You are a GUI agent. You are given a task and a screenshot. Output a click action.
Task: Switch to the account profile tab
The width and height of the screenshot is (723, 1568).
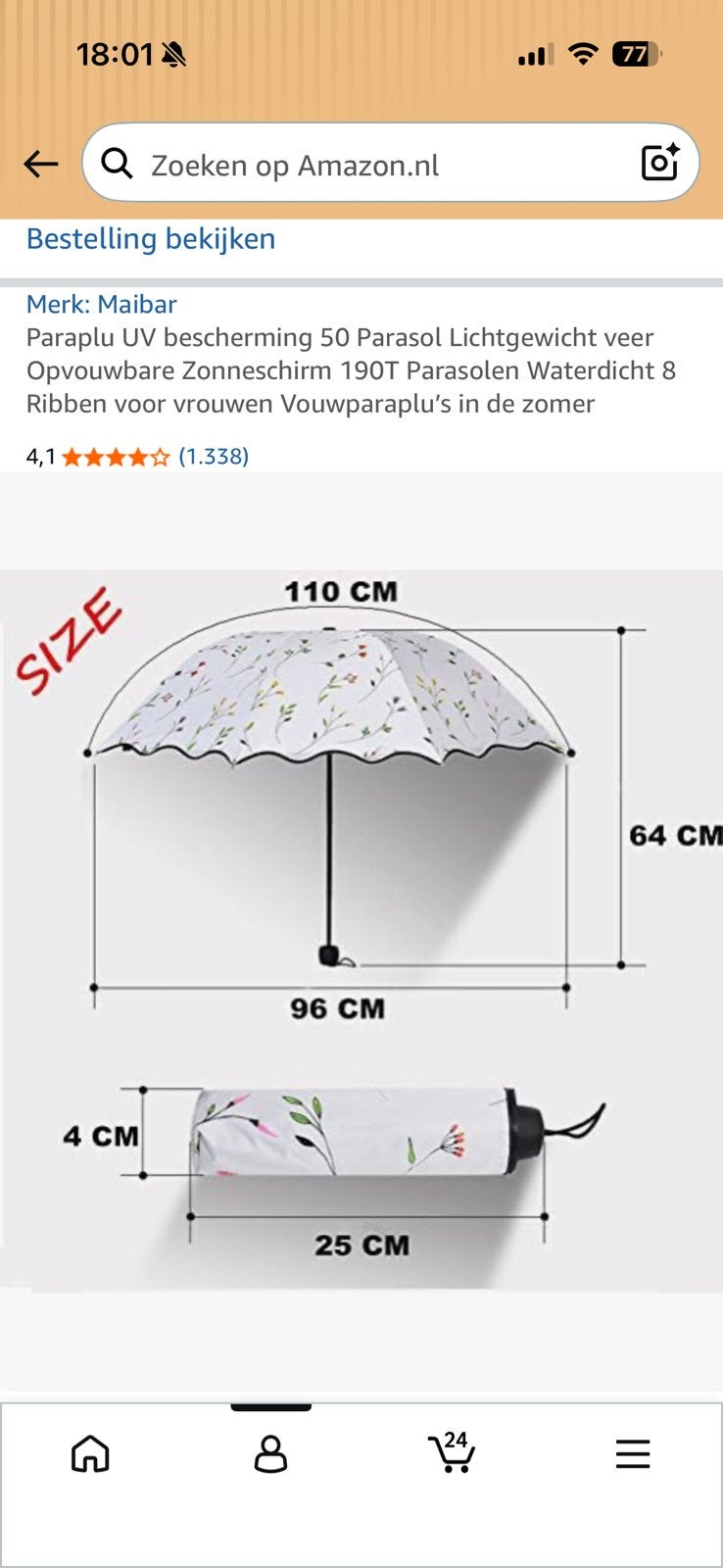pos(270,1453)
